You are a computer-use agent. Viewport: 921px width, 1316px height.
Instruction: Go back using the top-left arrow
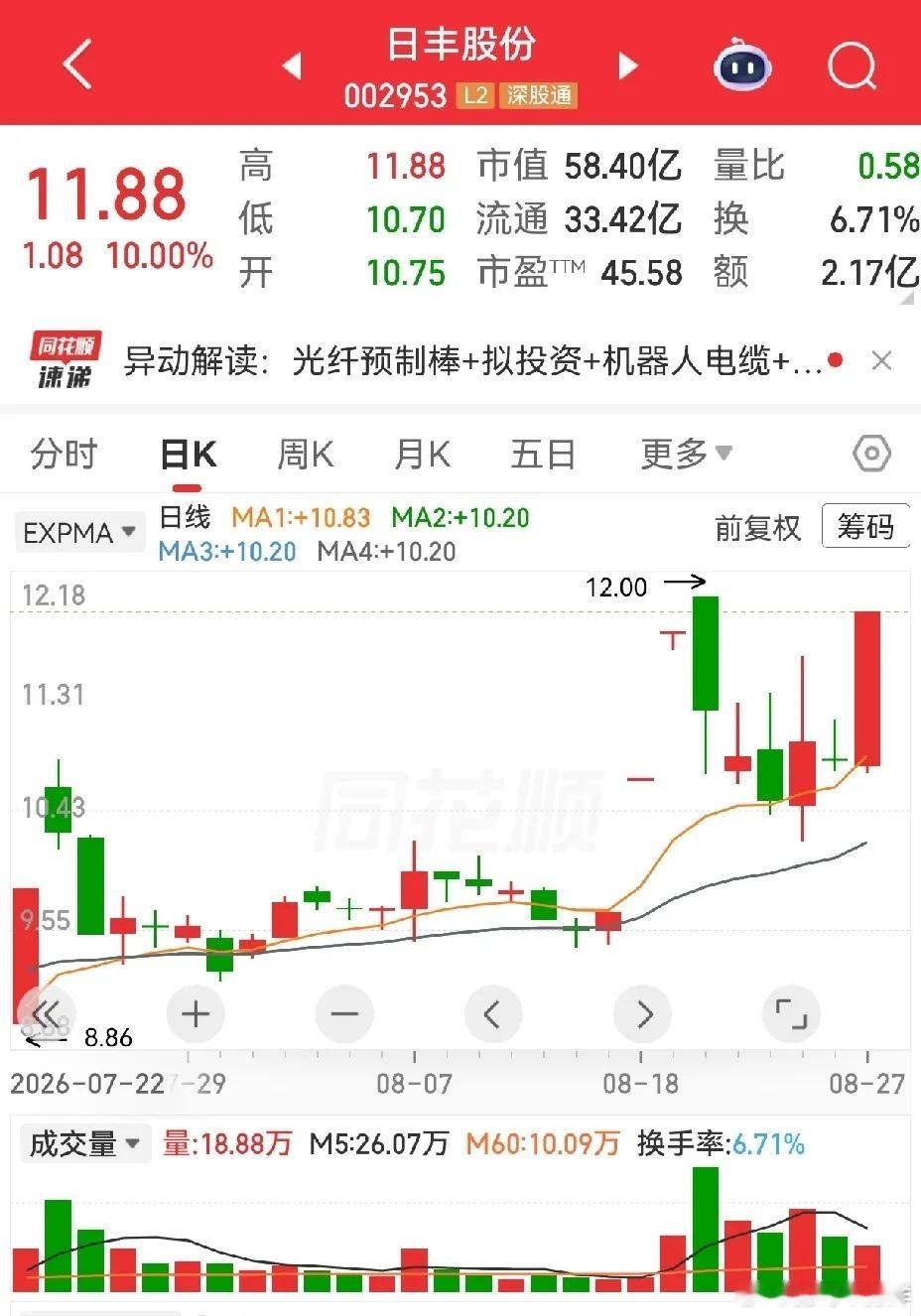click(77, 66)
